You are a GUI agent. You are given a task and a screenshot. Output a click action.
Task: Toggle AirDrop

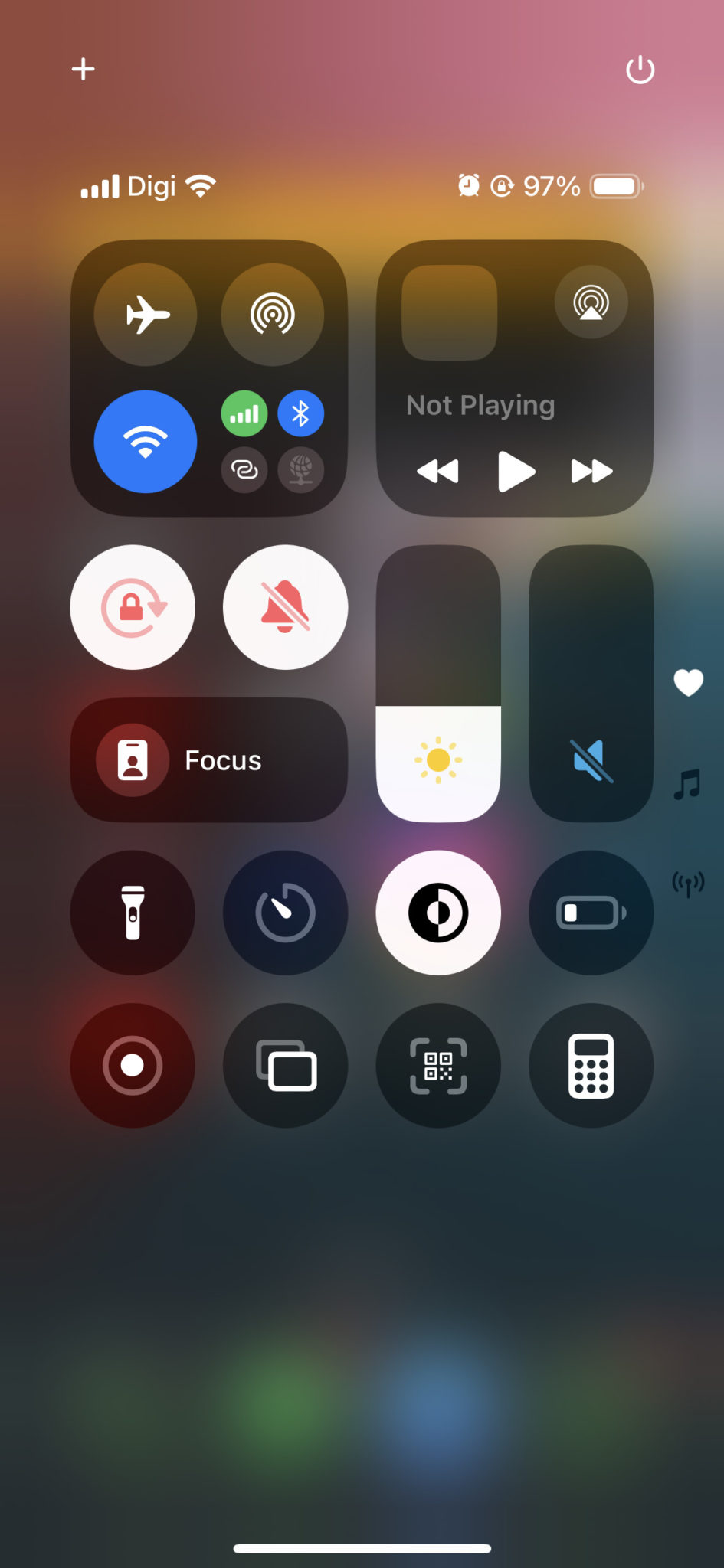272,315
